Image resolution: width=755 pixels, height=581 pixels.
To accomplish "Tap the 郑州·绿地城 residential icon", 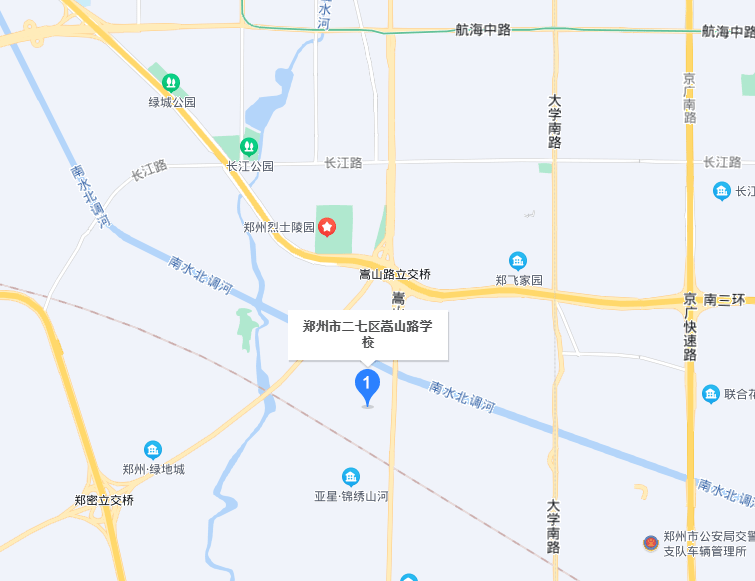I will pos(152,450).
